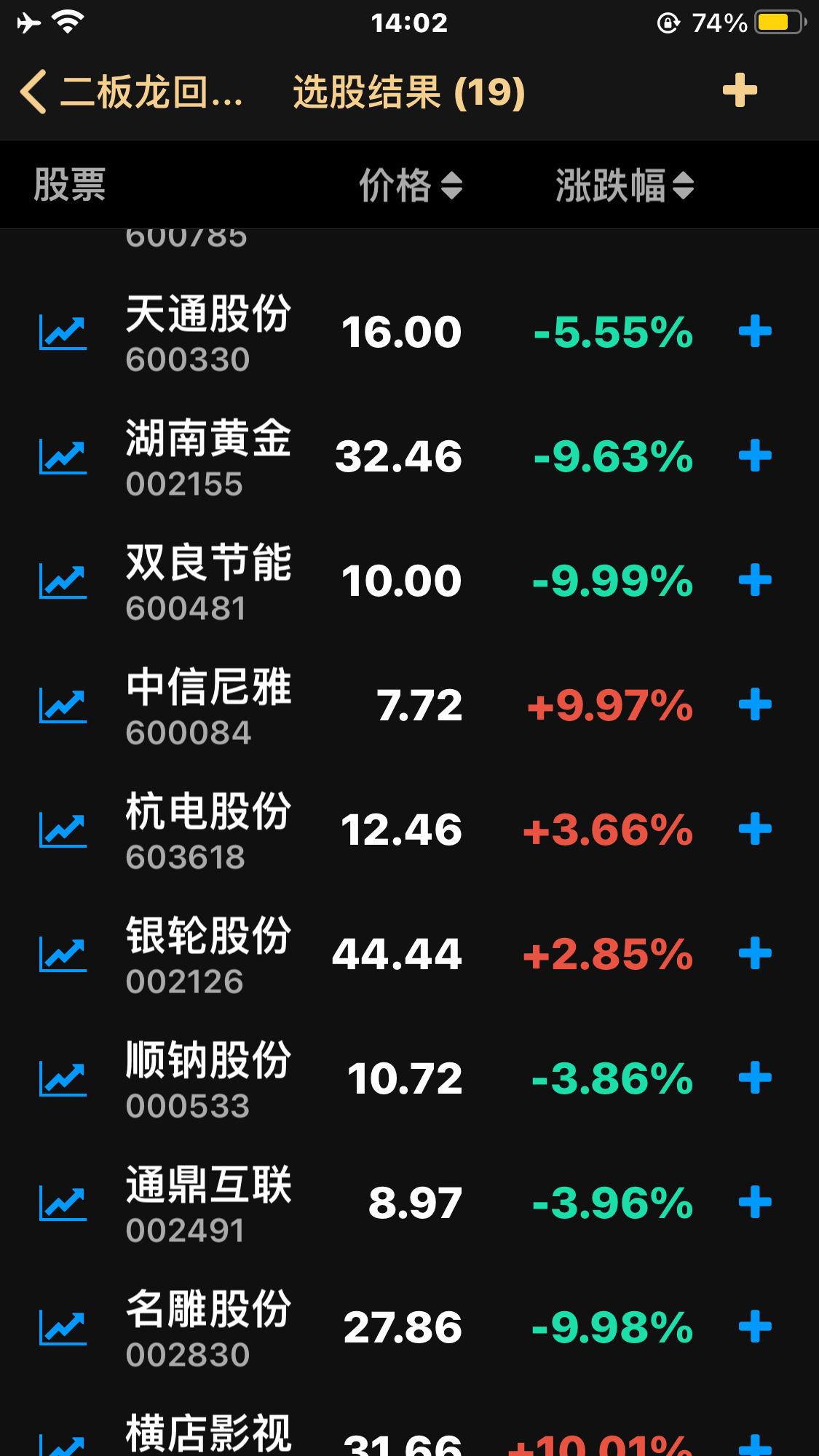View the chart icon for 湖南黄金
Image resolution: width=819 pixels, height=1456 pixels.
[63, 457]
